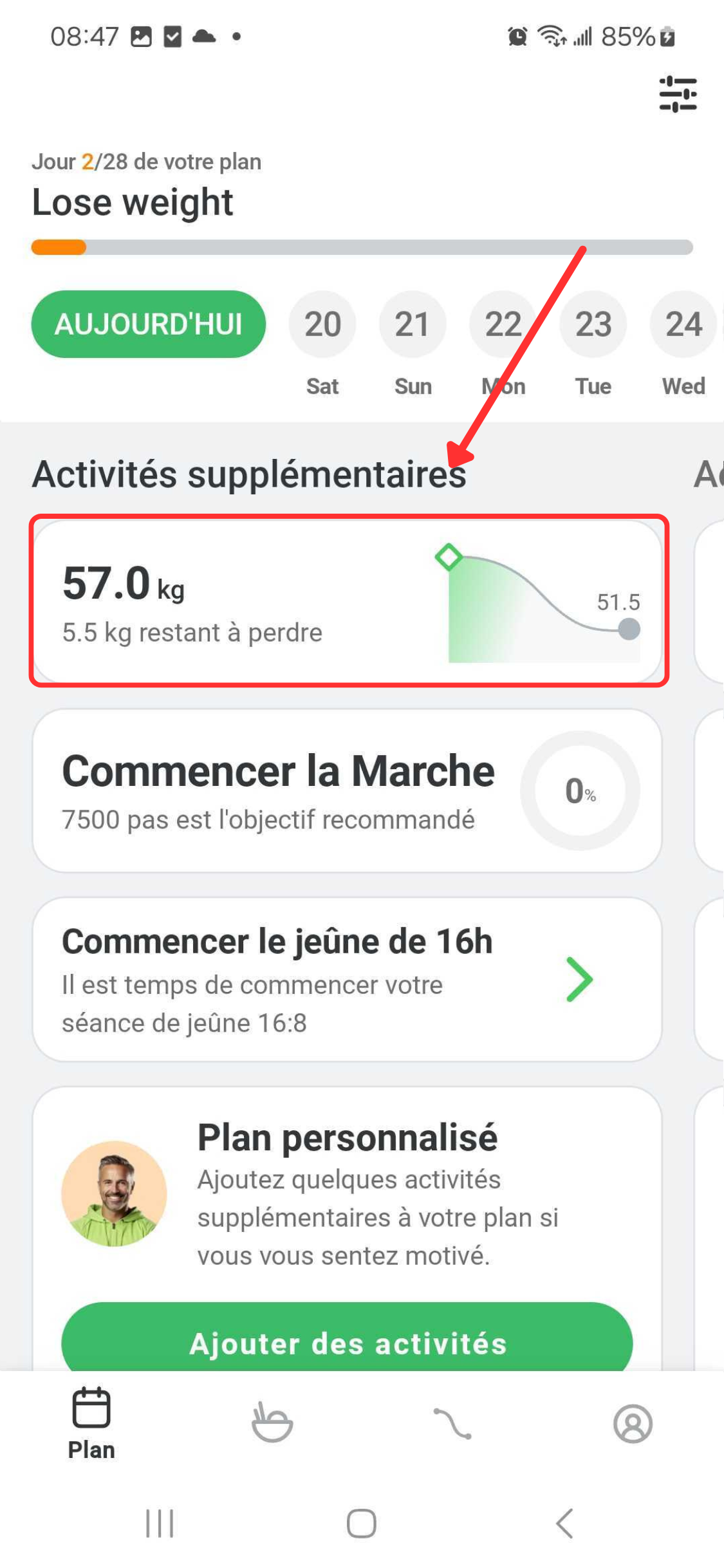Open the plan settings sliders icon

click(x=678, y=94)
